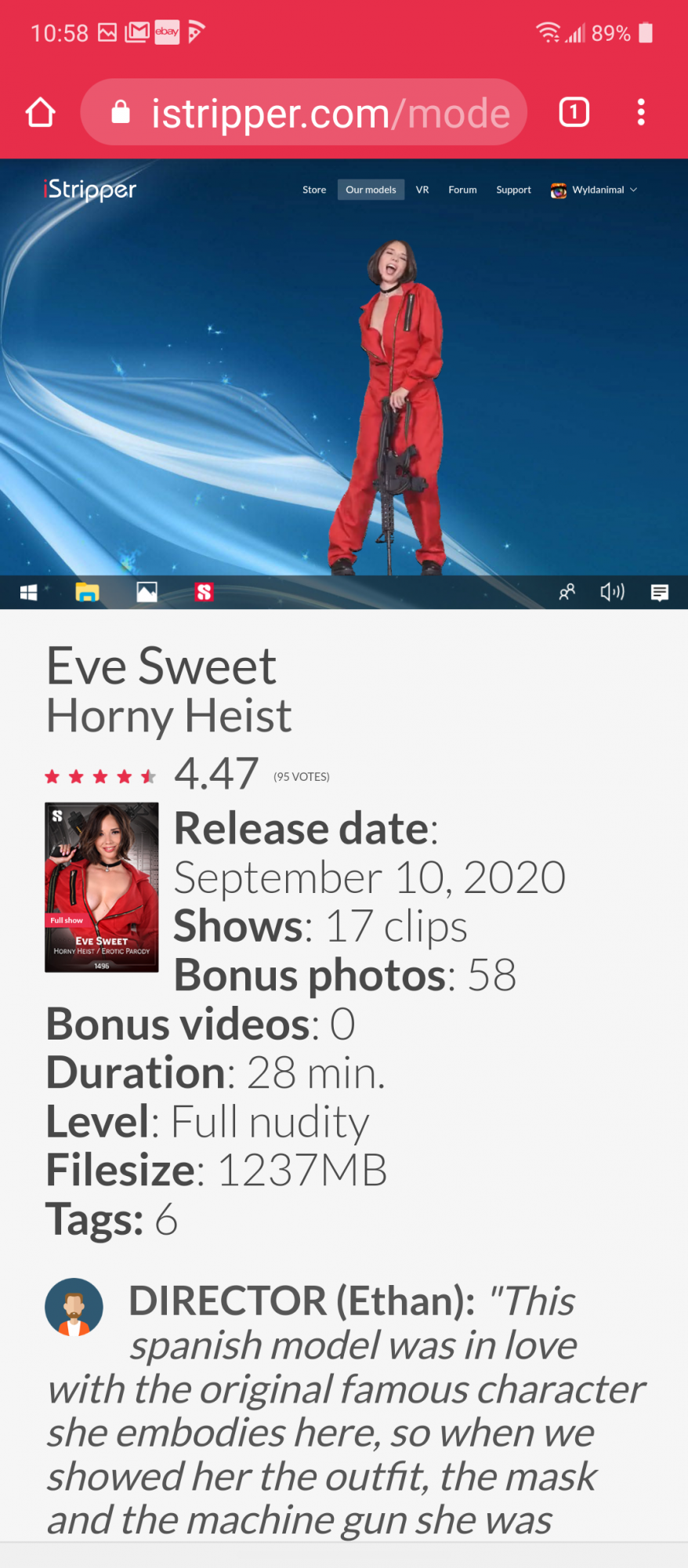Image resolution: width=688 pixels, height=1568 pixels.
Task: Open Chrome's three-dot overflow menu
Action: [641, 112]
